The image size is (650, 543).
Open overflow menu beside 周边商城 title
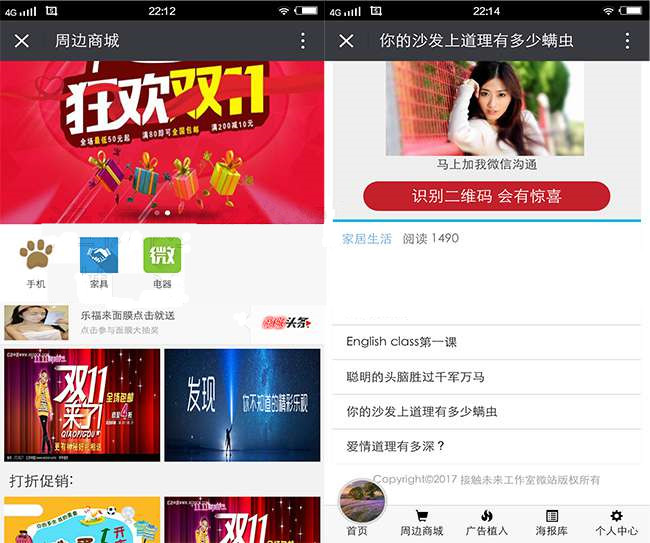point(303,41)
